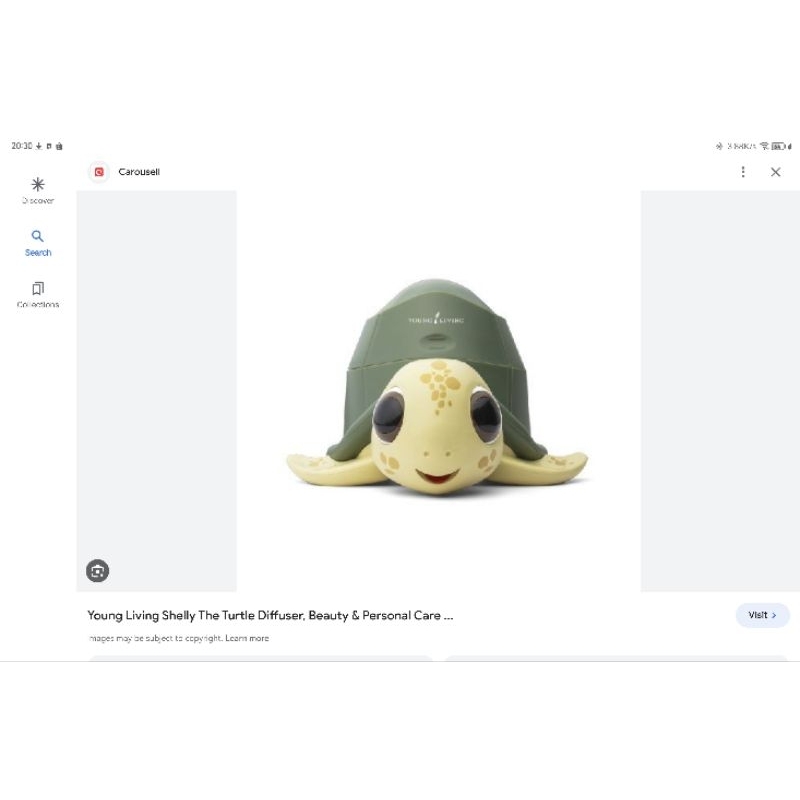This screenshot has height=800, width=800.
Task: Open the Discover tab
Action: click(x=38, y=191)
